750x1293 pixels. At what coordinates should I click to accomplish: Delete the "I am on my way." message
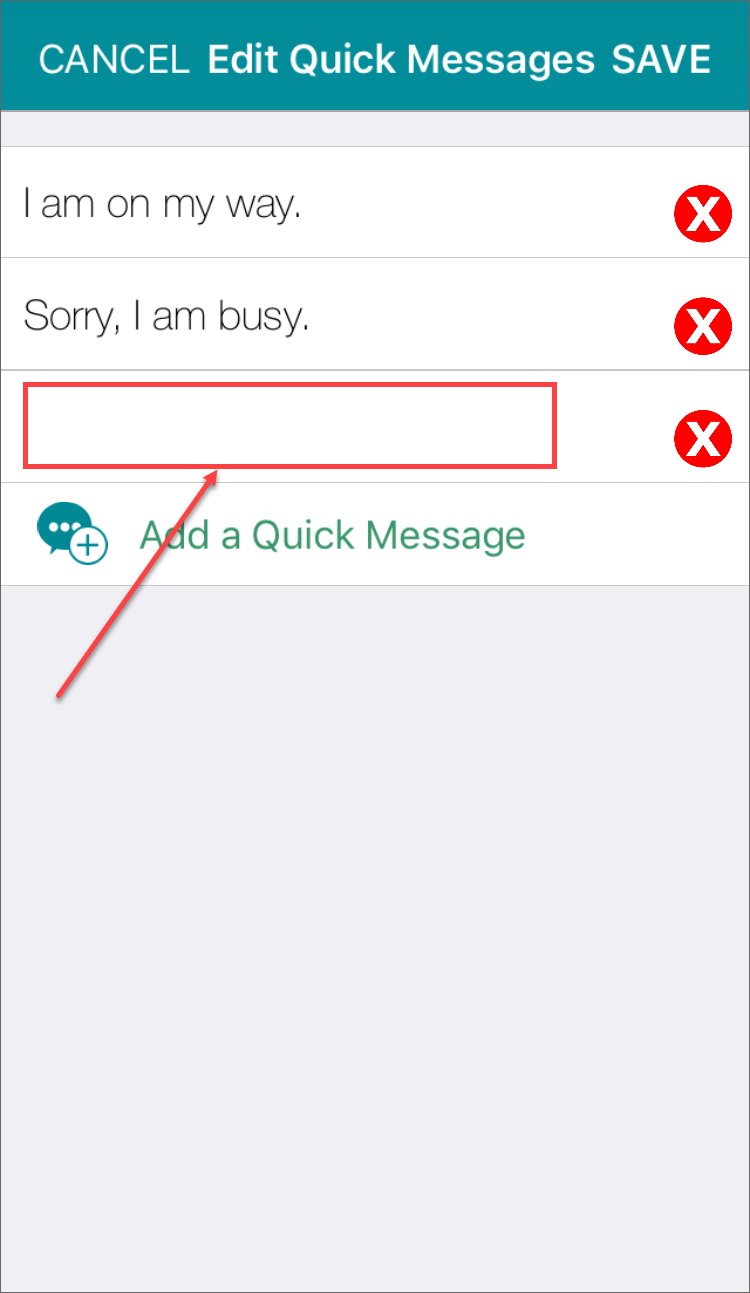click(x=703, y=215)
